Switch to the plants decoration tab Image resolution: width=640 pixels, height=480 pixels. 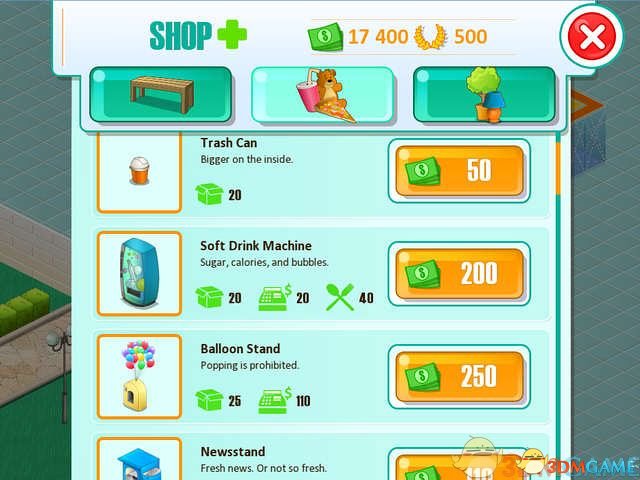(x=484, y=93)
